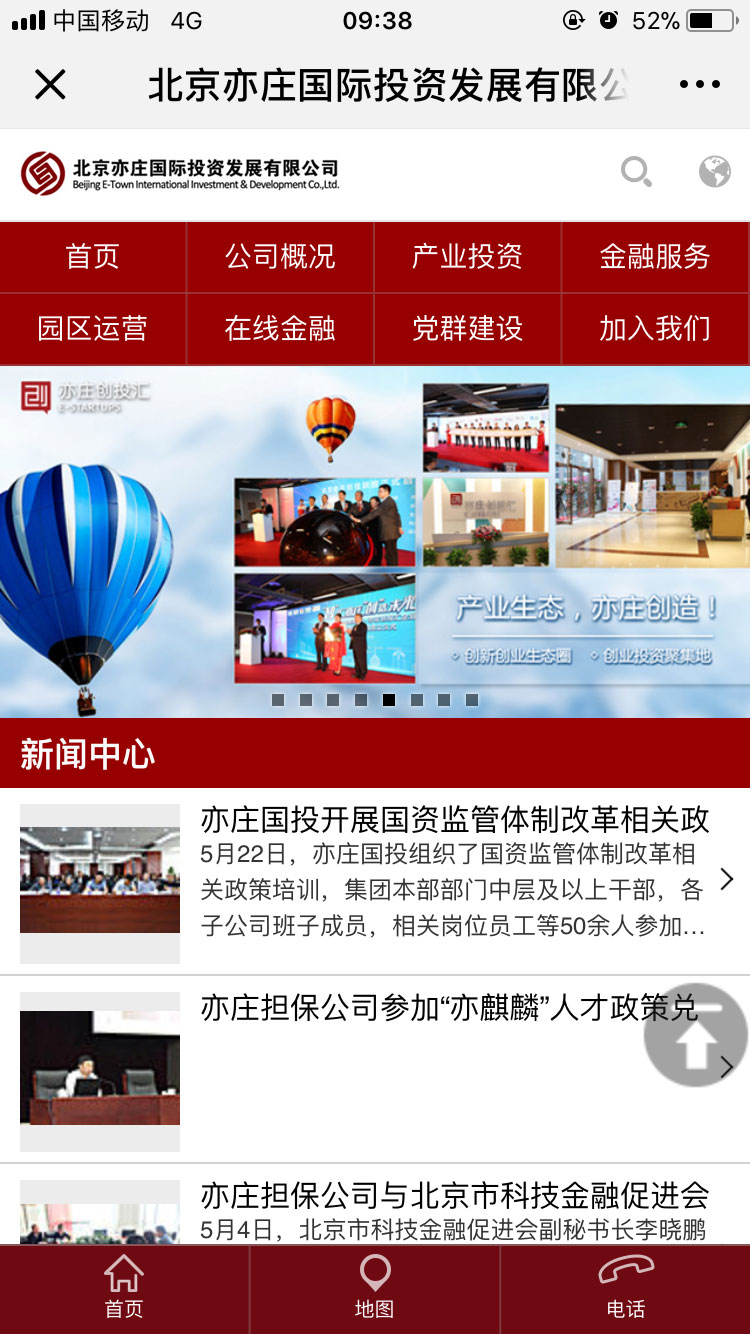Open 产业投资 section
The height and width of the screenshot is (1334, 750).
(x=467, y=257)
